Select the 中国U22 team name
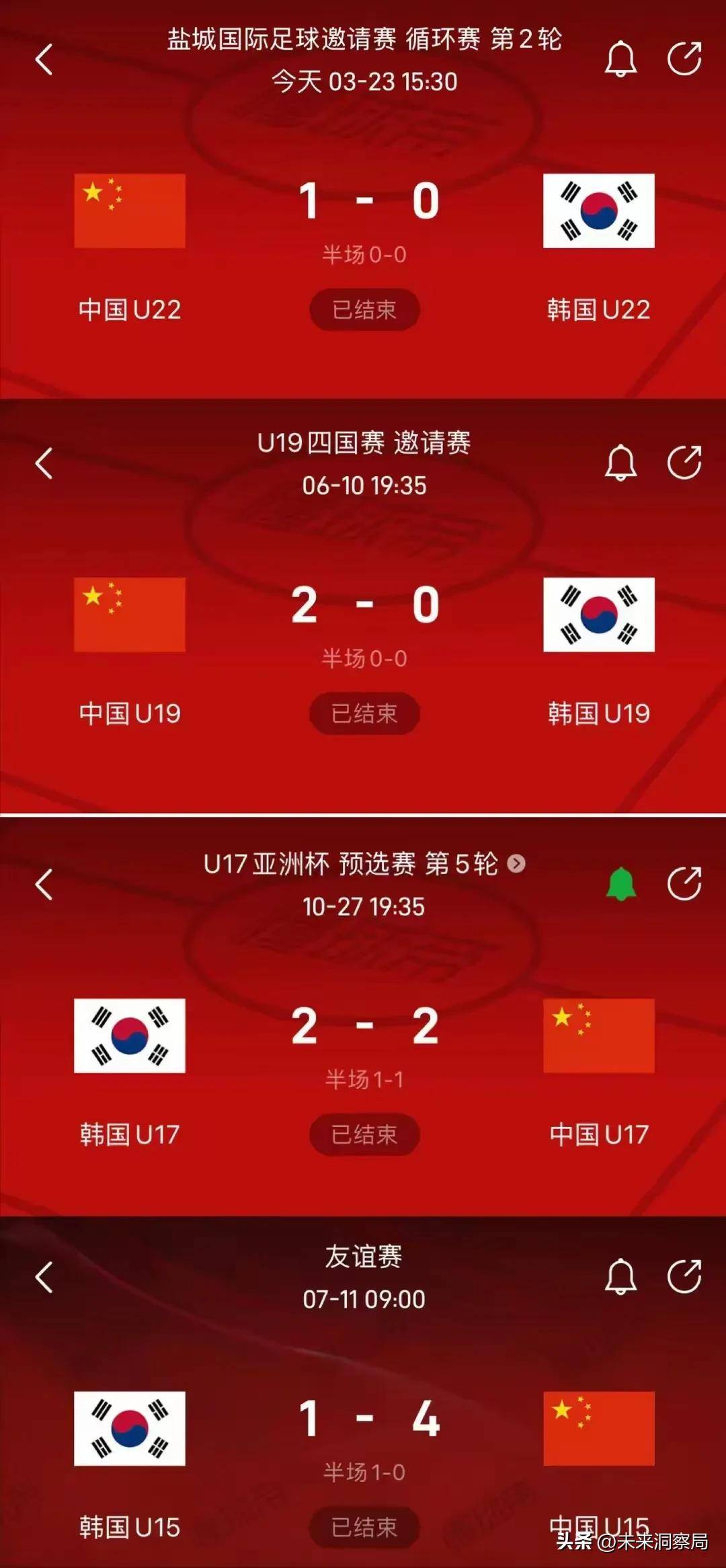This screenshot has width=726, height=1568. point(129,310)
